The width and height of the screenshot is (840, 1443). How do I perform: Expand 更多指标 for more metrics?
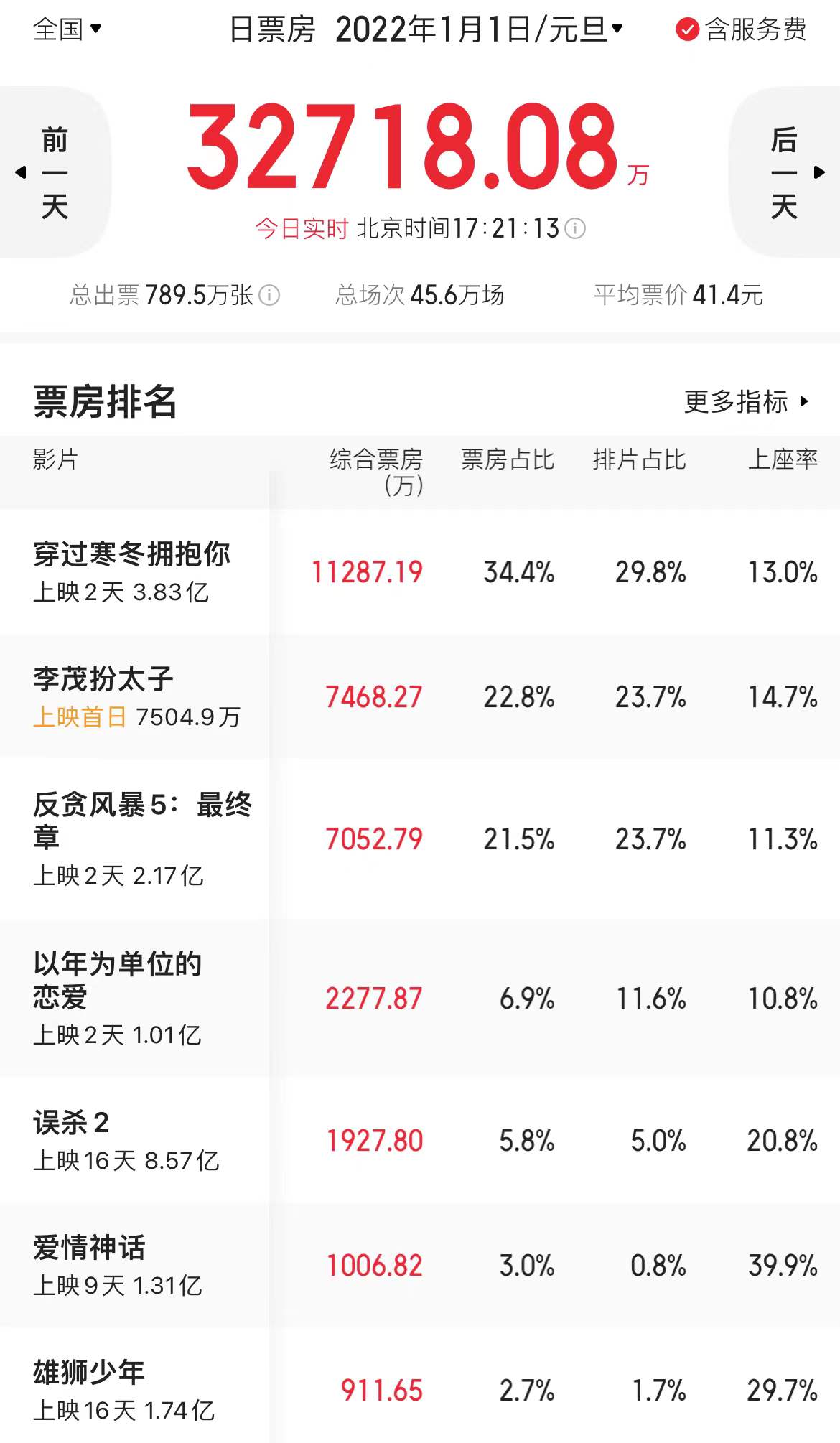(x=747, y=402)
